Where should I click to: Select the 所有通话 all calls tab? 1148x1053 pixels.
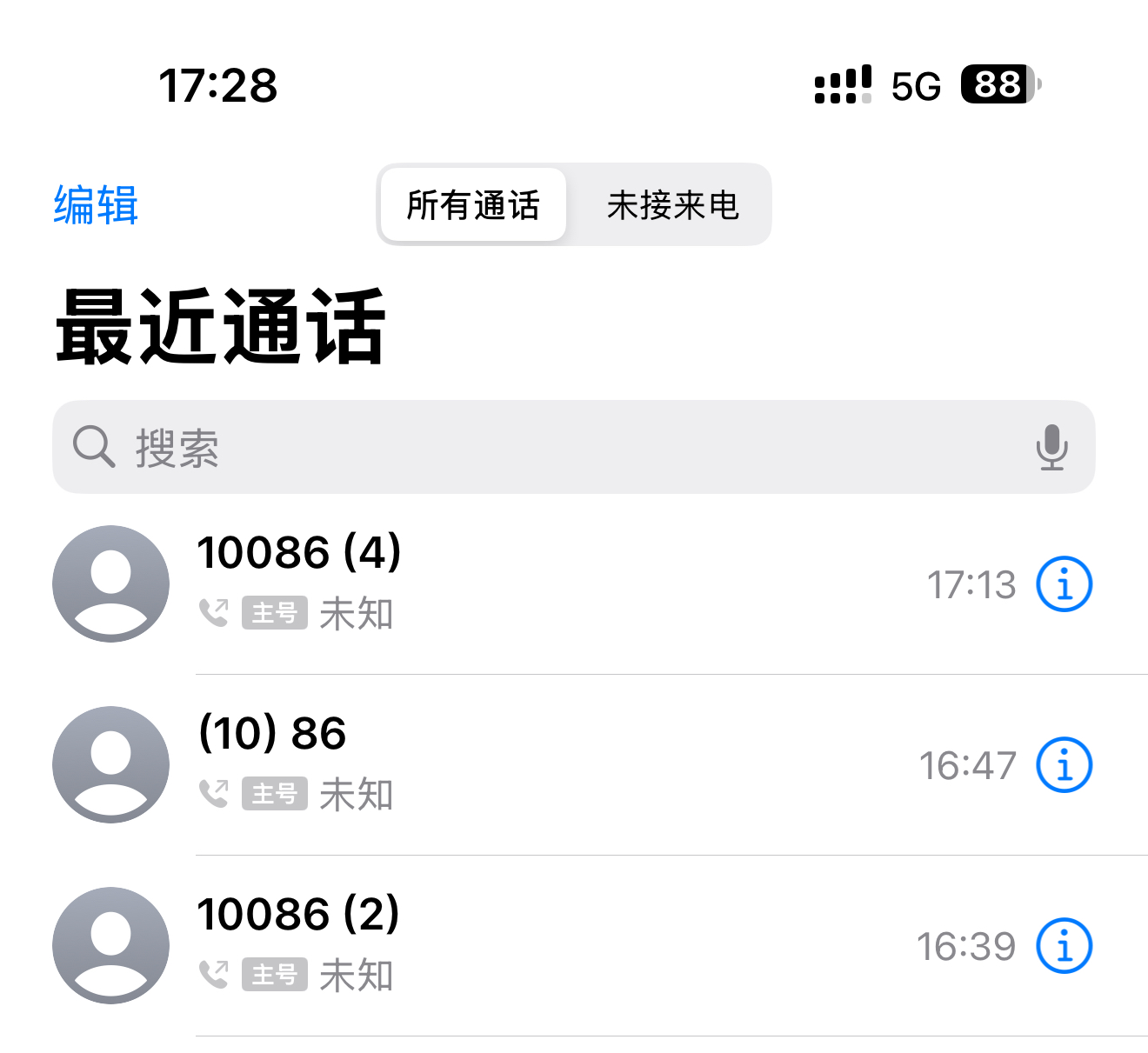474,205
